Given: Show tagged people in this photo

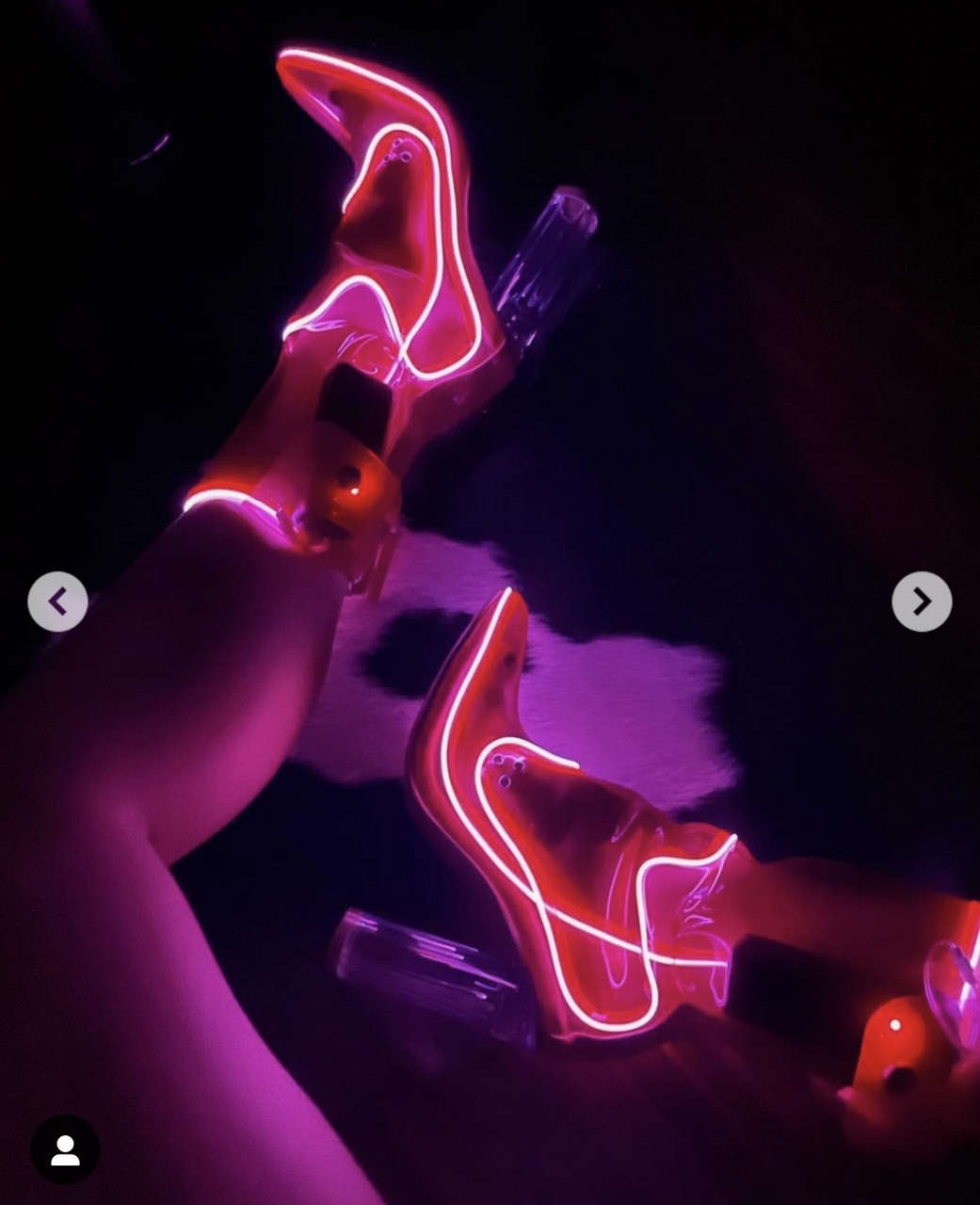Looking at the screenshot, I should 65,1149.
